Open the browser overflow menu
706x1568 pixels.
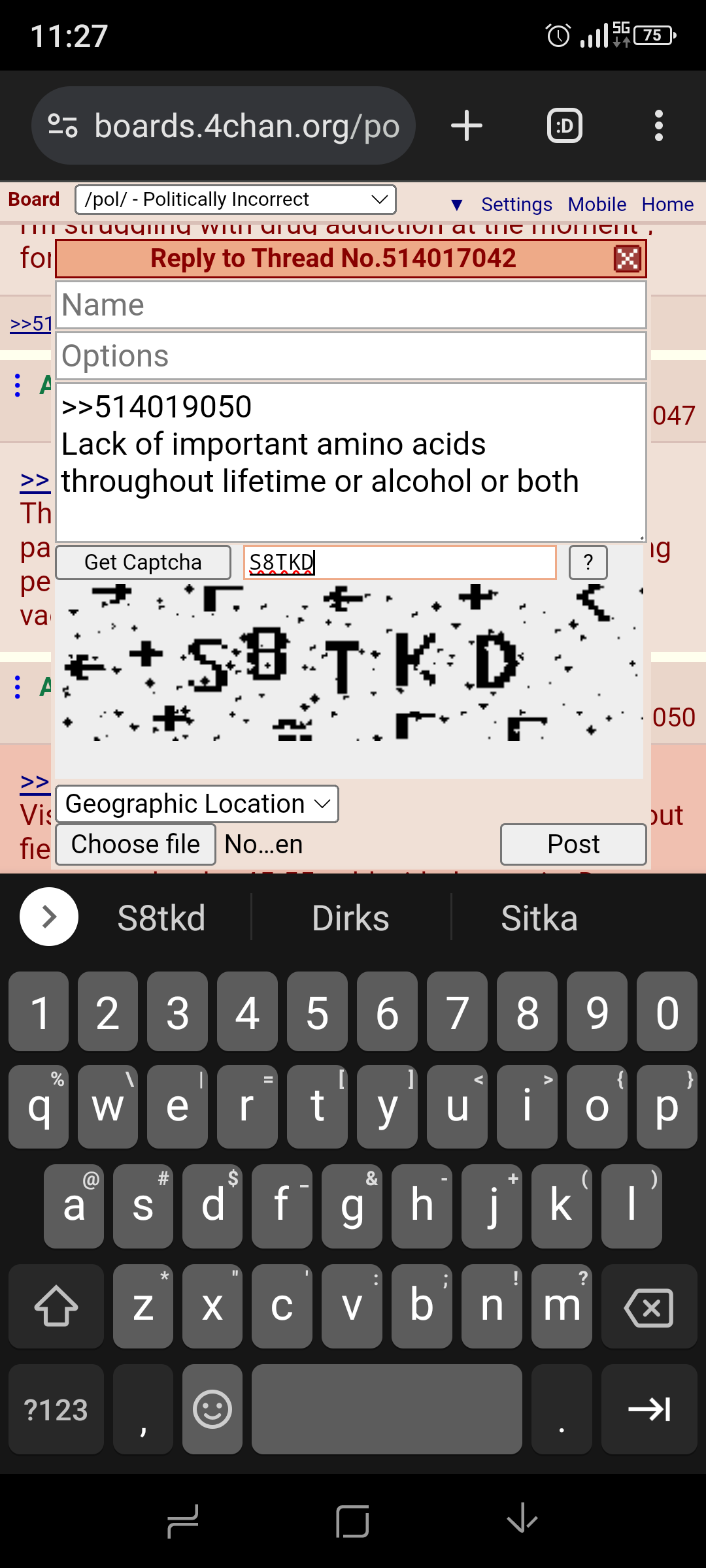(658, 125)
